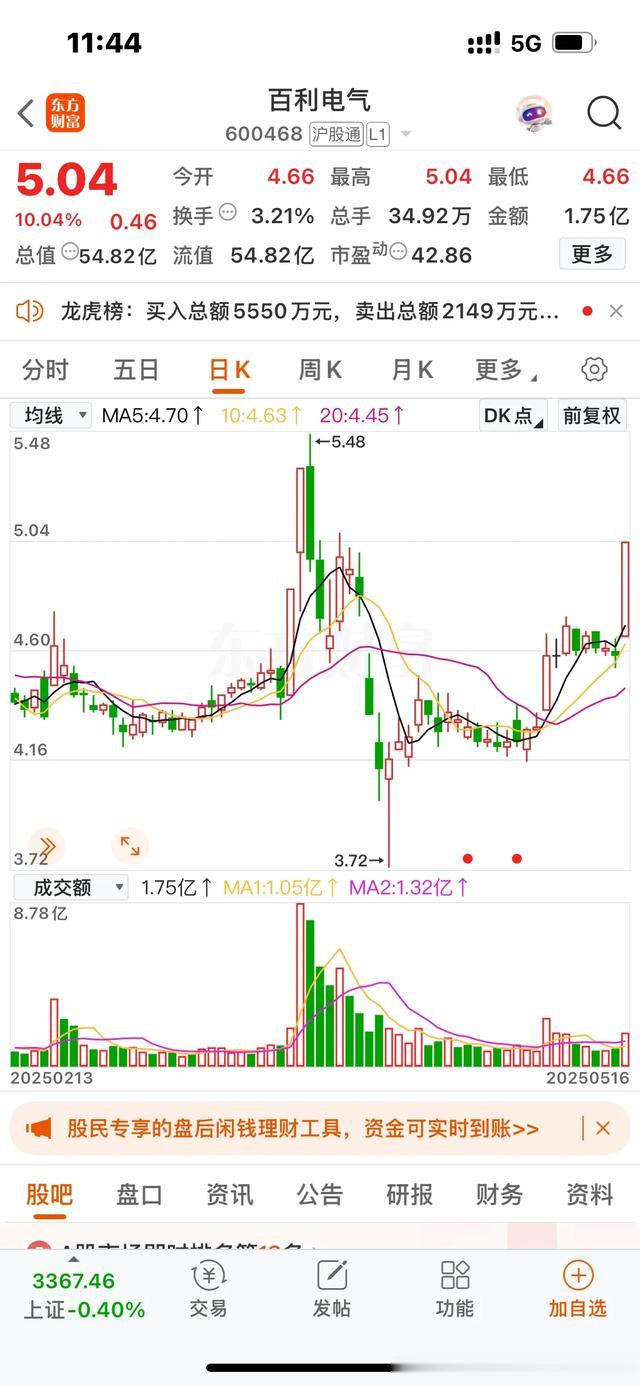
Task: Open the search magnifier icon
Action: click(604, 113)
